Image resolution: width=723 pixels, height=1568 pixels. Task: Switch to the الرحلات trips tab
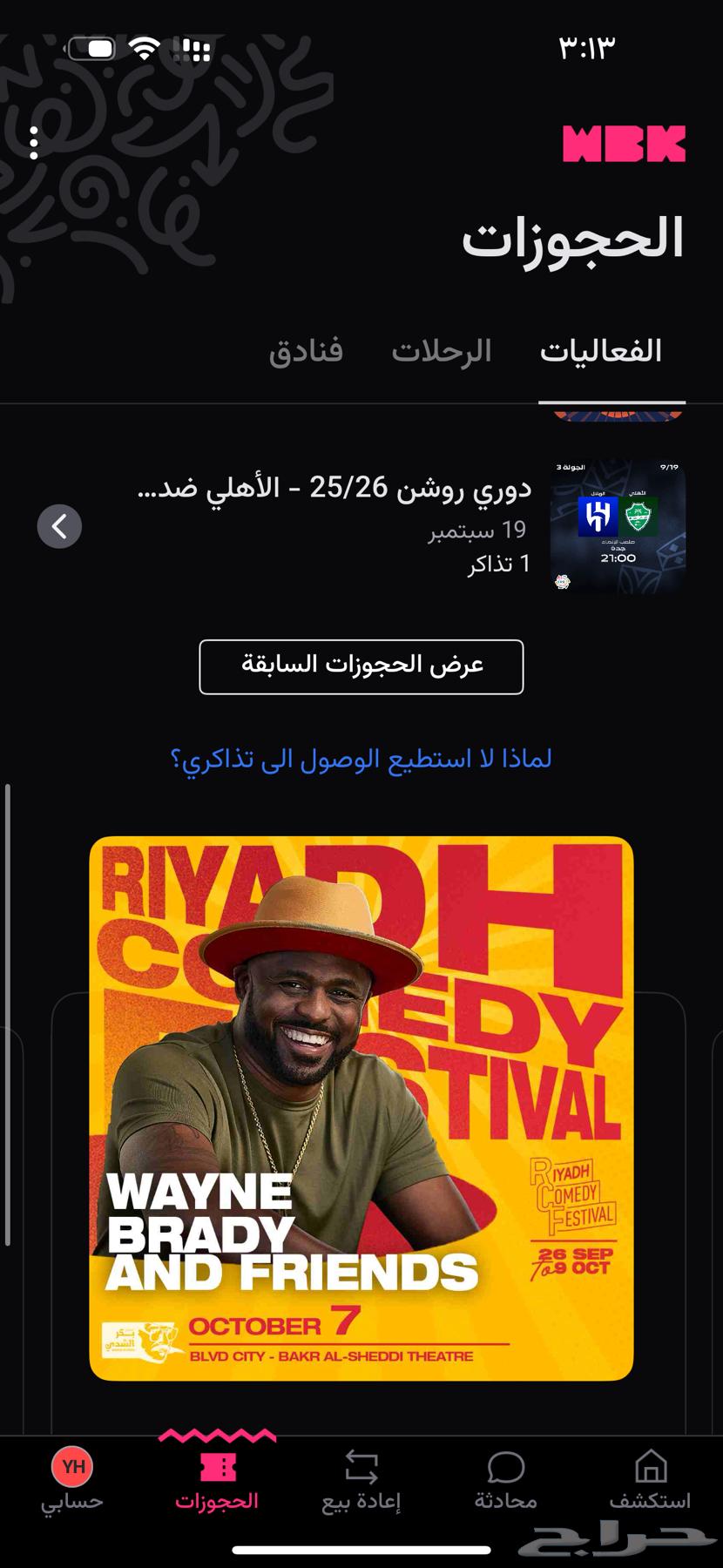(x=444, y=350)
